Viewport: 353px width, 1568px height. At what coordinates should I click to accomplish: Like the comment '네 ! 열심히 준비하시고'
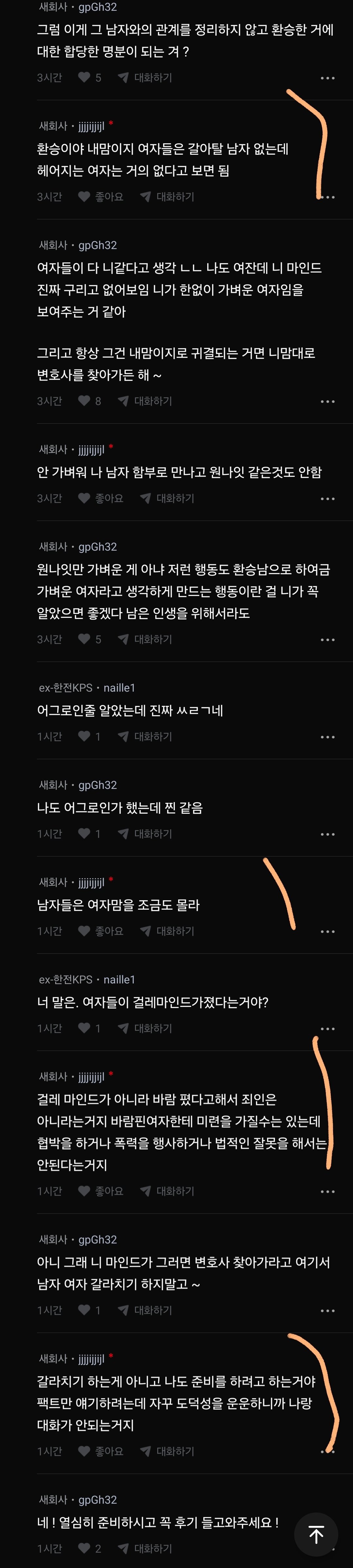coord(84,1548)
